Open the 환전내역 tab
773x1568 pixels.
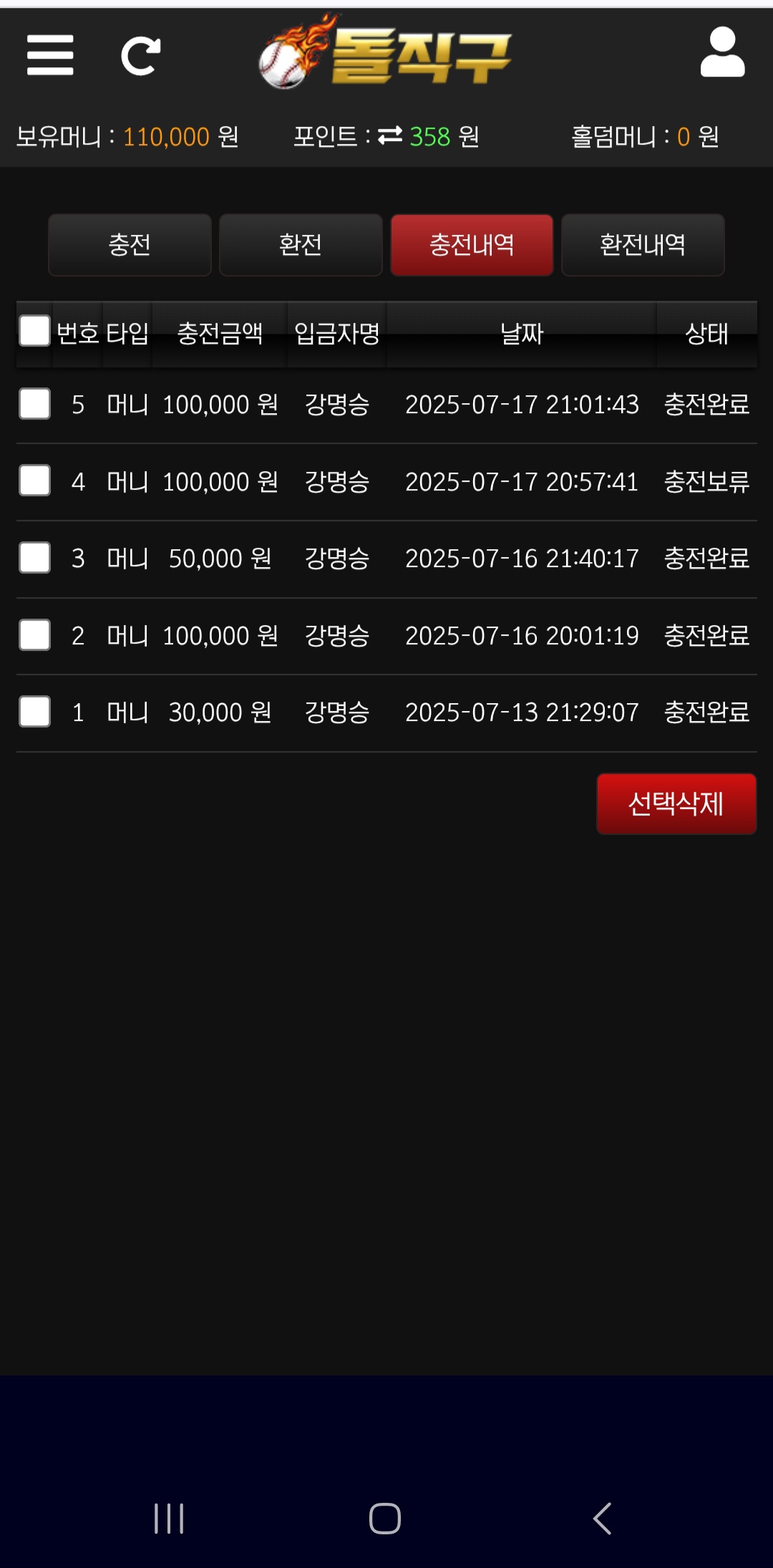pos(643,245)
